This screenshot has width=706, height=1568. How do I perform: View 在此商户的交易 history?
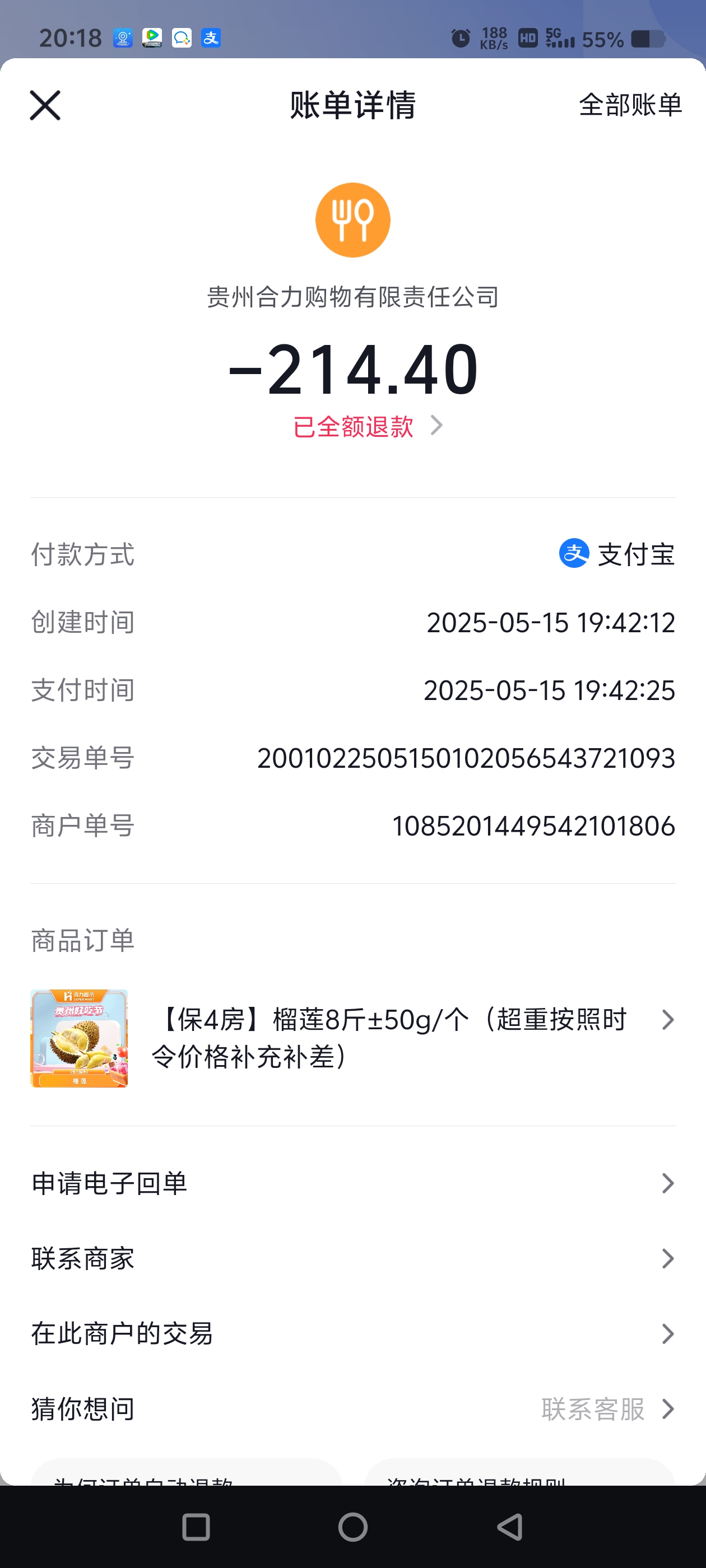click(x=352, y=1334)
